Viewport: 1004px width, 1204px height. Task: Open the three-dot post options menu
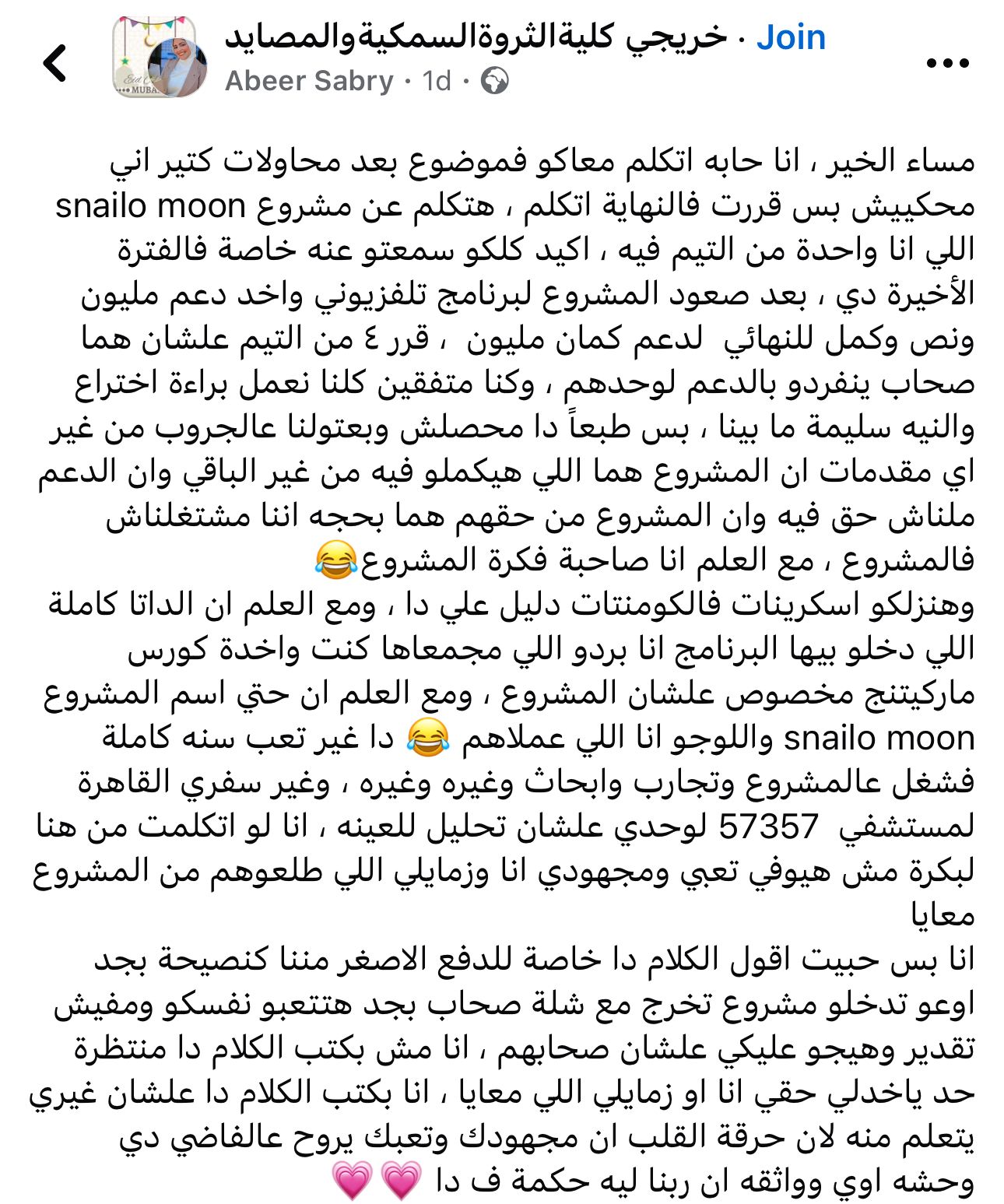point(946,63)
